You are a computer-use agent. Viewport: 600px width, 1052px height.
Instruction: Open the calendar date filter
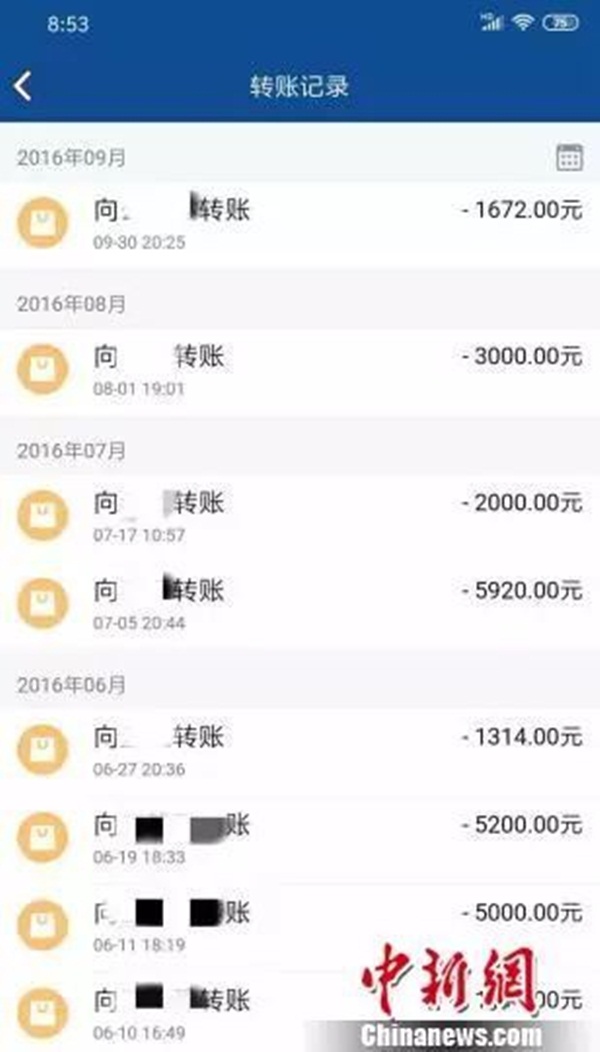[x=569, y=158]
